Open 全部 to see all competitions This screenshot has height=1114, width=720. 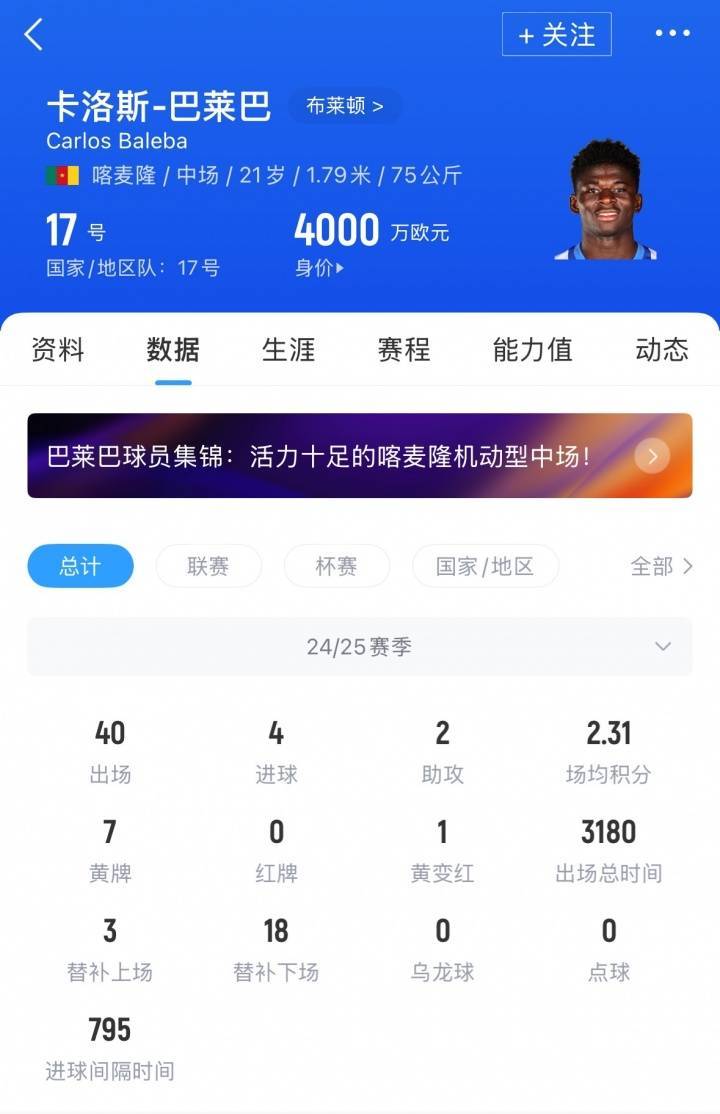tap(660, 566)
